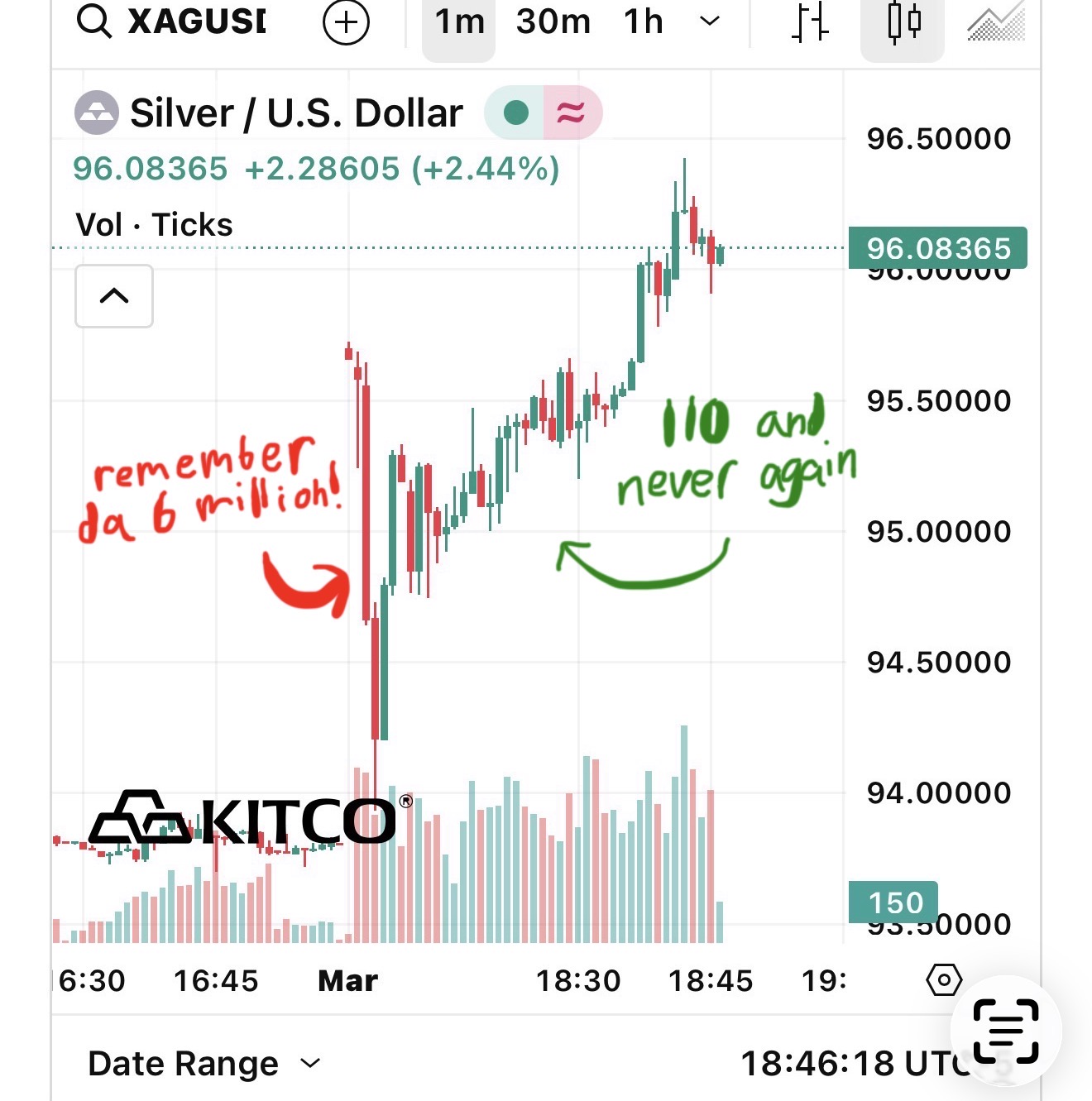Viewport: 1092px width, 1101px height.
Task: Open the XAGUSD symbol search
Action: (171, 22)
